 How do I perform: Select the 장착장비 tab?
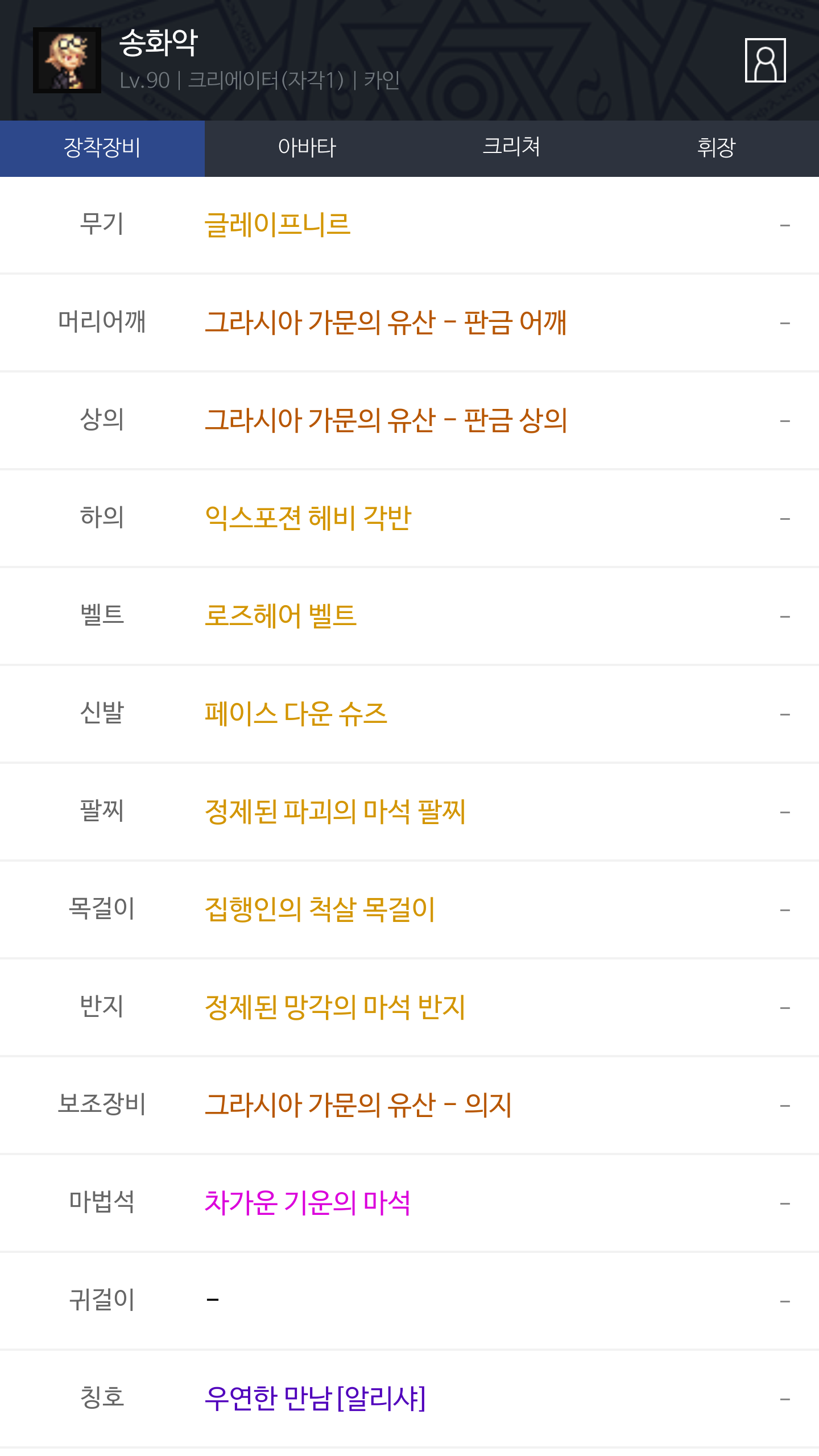pos(102,148)
